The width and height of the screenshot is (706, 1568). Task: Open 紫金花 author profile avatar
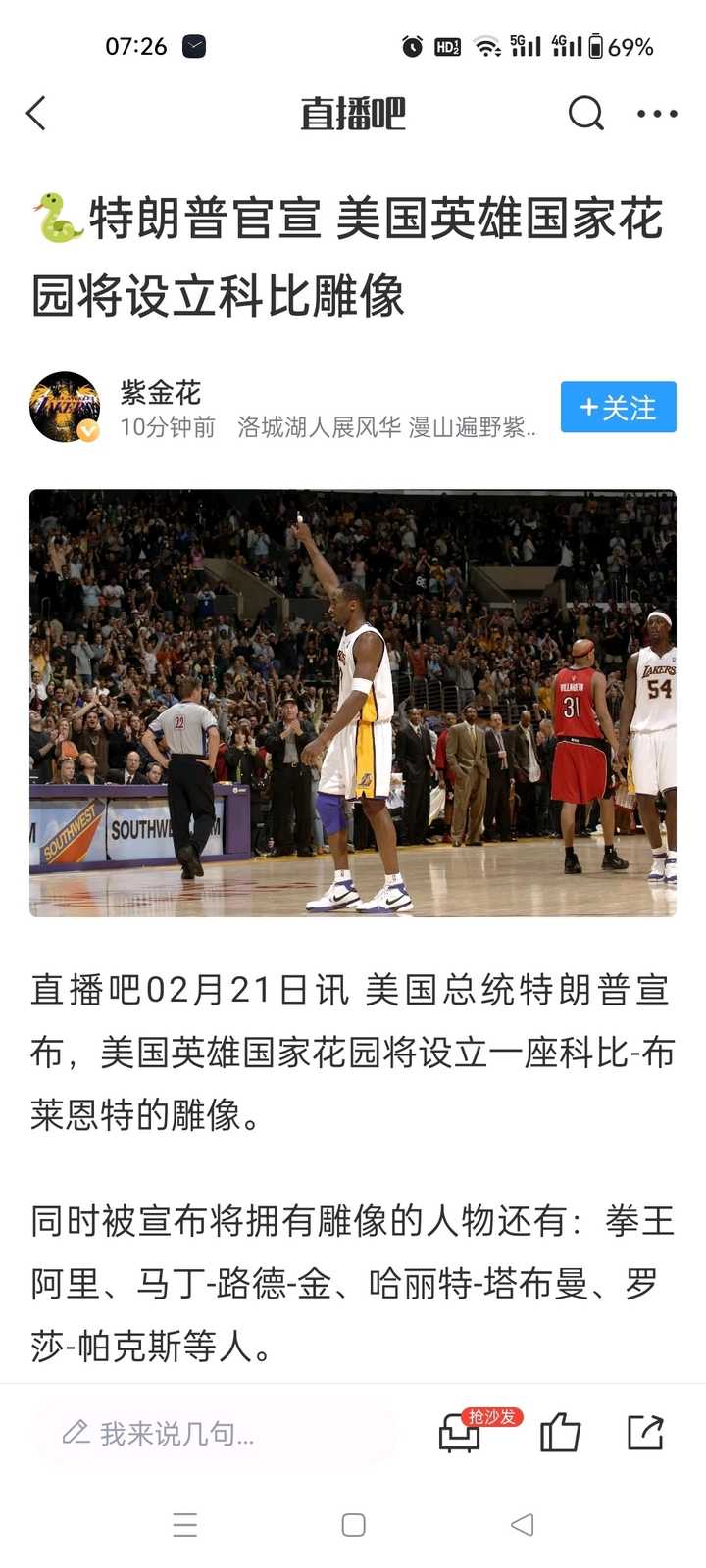(x=65, y=407)
